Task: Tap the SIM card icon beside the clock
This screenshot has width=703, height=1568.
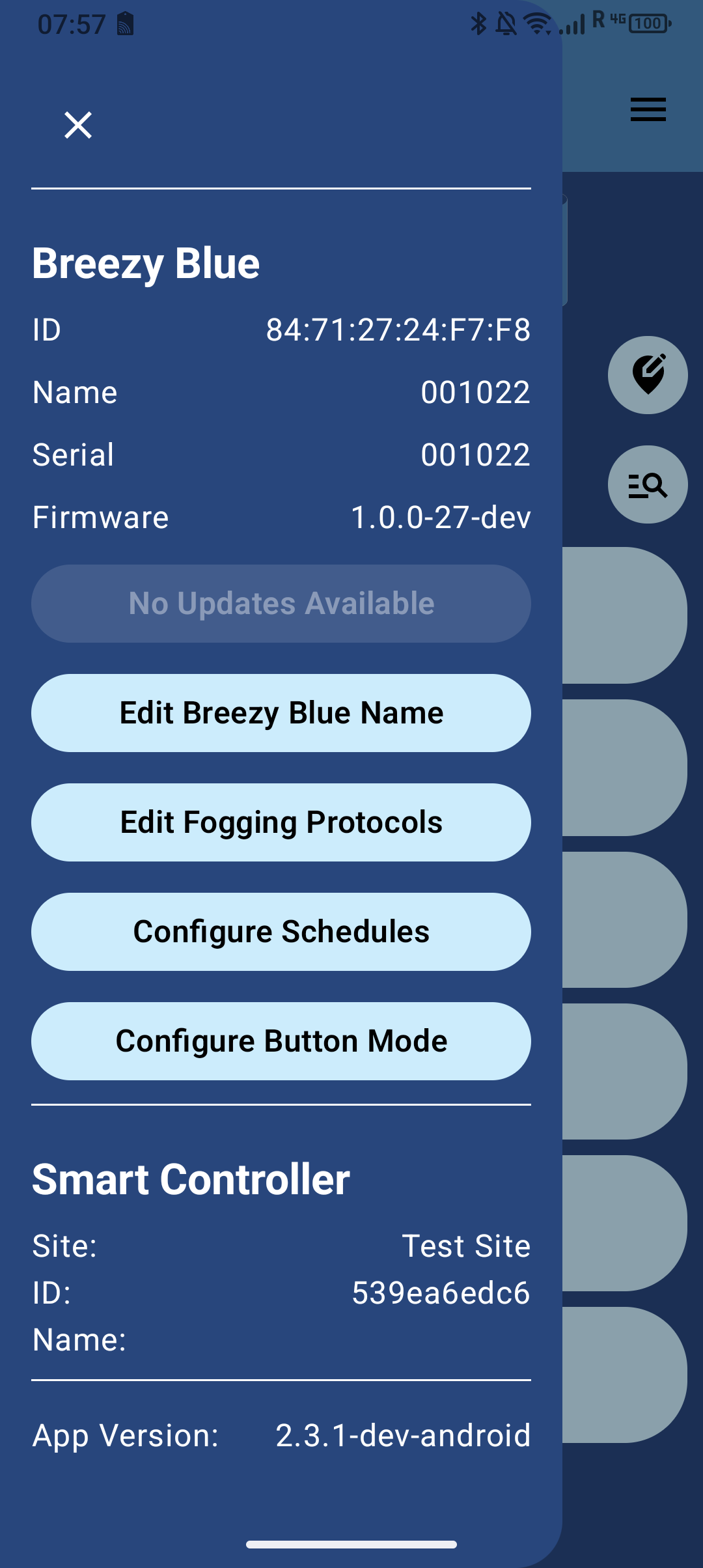Action: tap(126, 23)
